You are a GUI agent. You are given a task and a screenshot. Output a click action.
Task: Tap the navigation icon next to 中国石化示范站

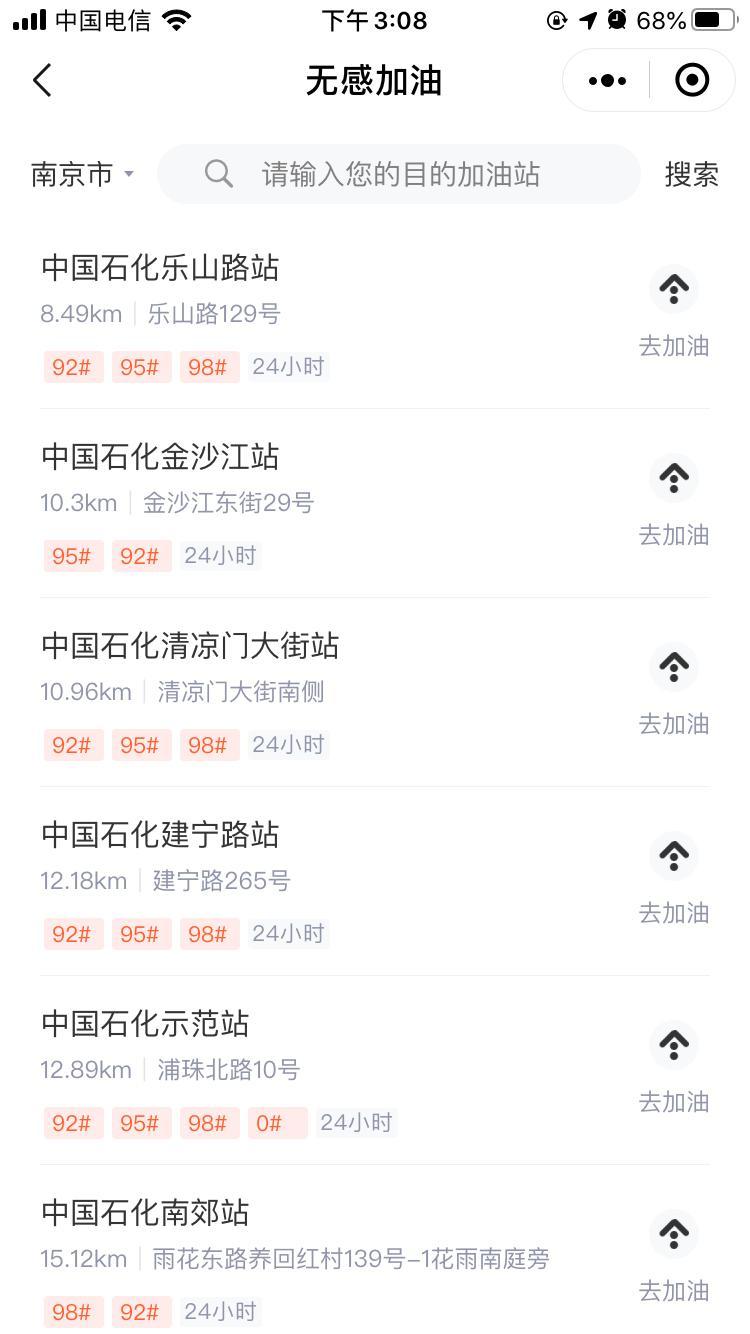pos(674,1045)
